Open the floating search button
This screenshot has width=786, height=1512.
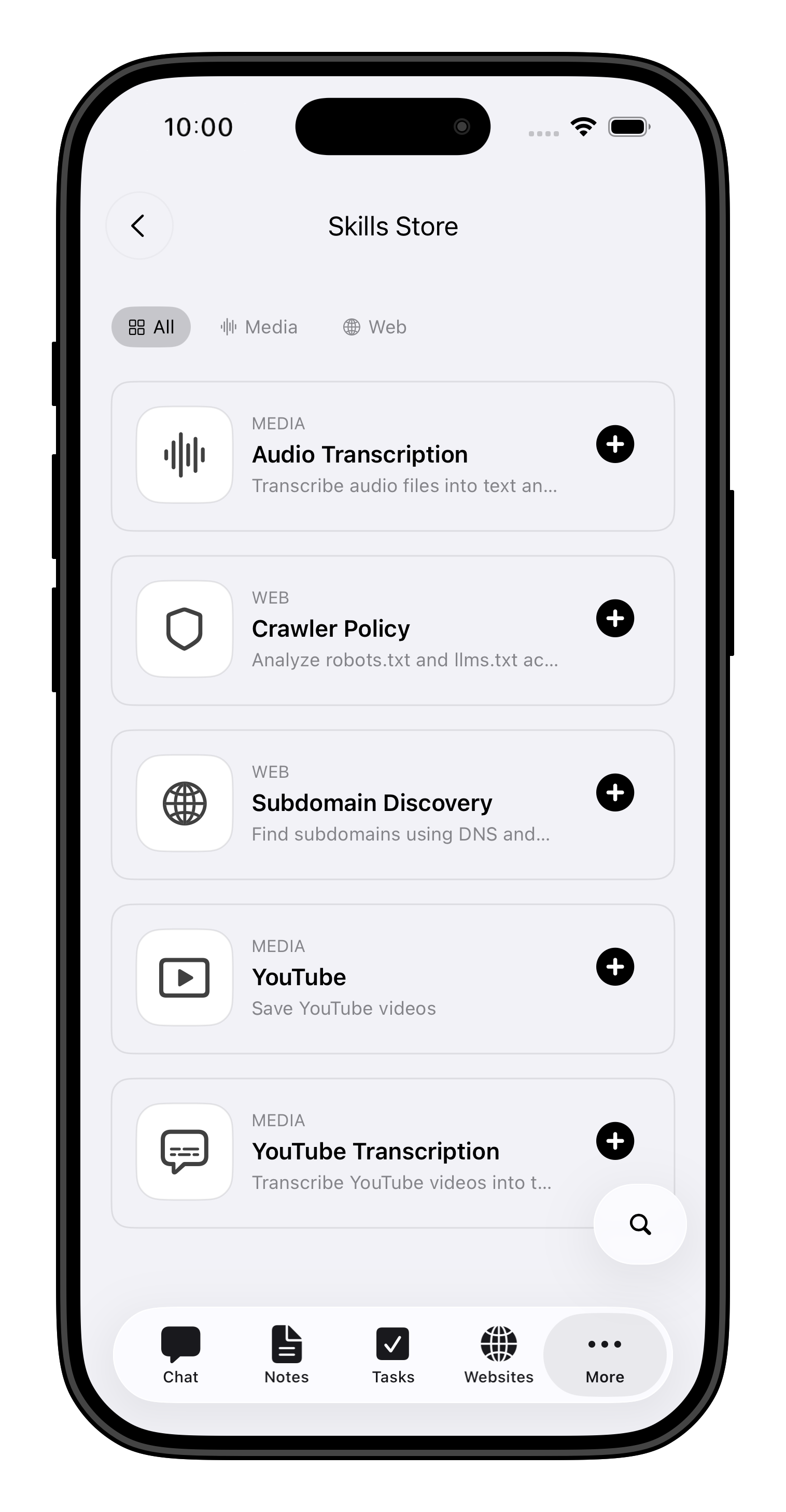pyautogui.click(x=639, y=1224)
